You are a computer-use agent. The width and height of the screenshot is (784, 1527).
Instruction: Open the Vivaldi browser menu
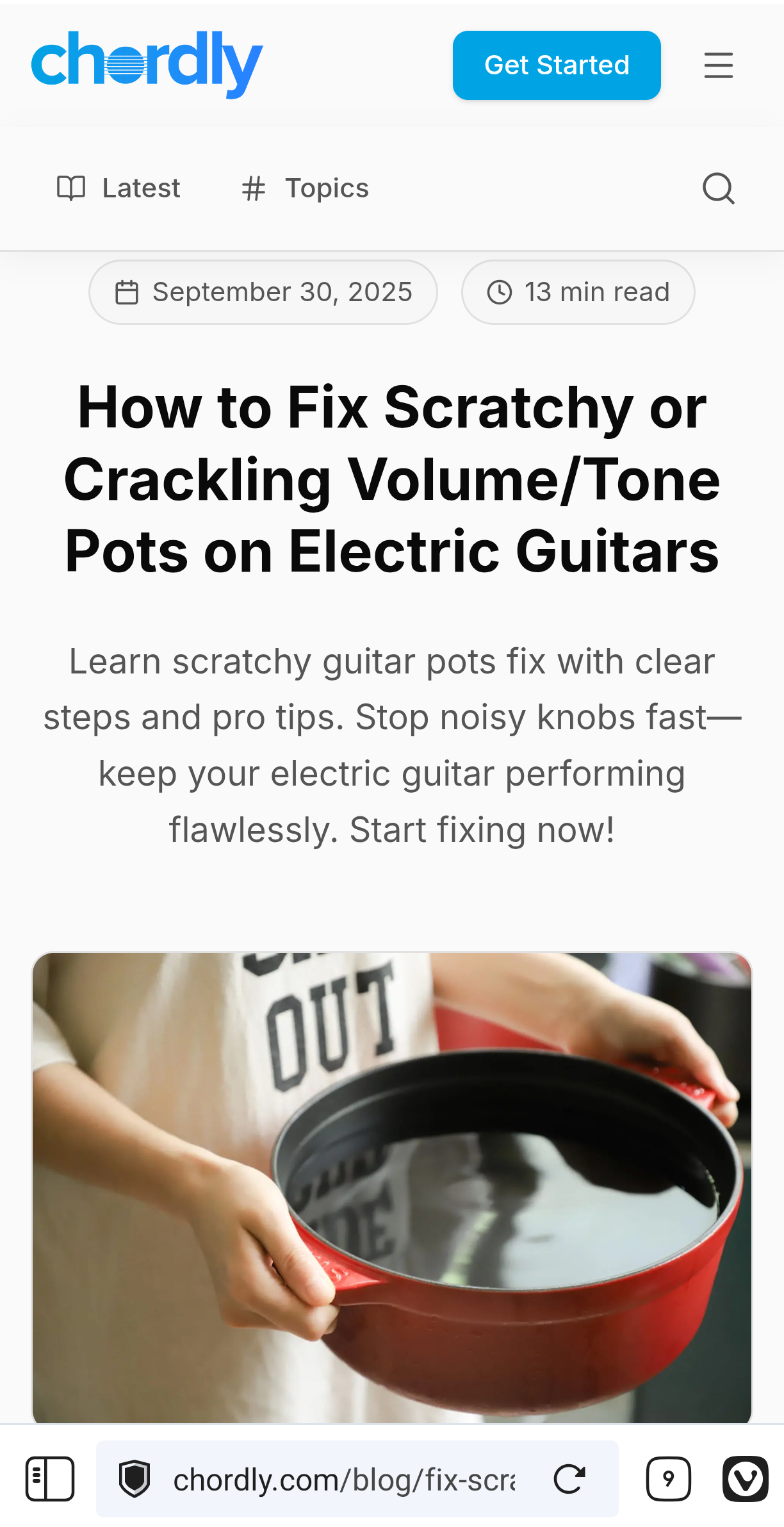coord(746,1479)
